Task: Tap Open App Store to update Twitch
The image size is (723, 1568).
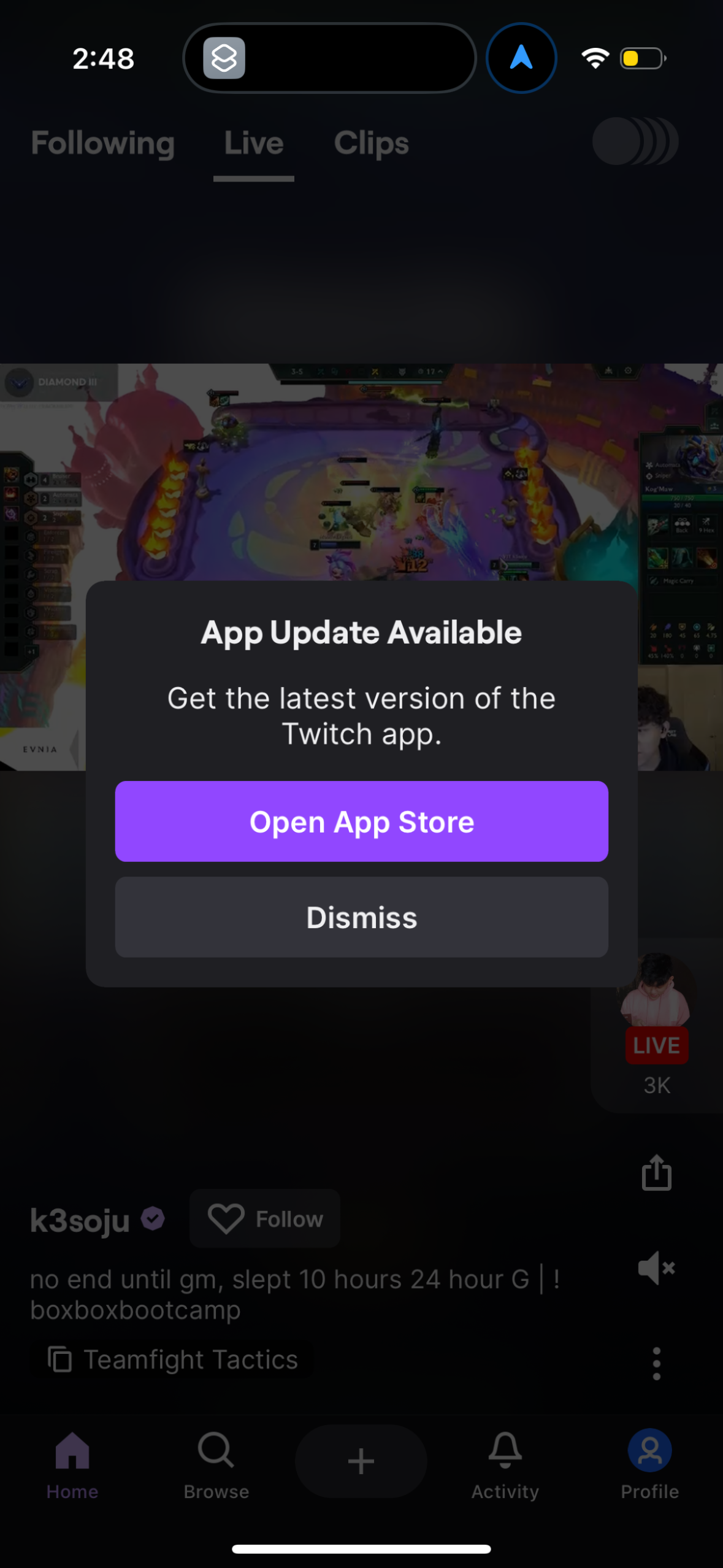Action: (x=361, y=821)
